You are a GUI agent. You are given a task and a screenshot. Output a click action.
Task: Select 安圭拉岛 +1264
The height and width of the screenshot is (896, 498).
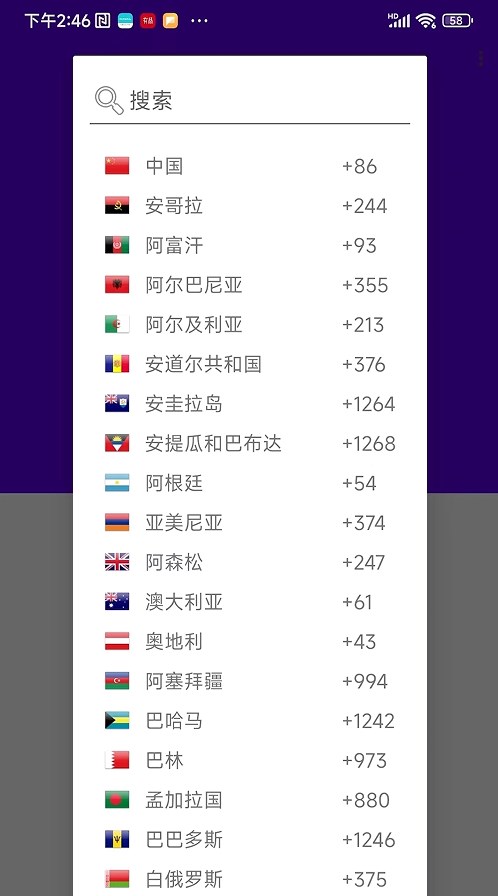250,403
